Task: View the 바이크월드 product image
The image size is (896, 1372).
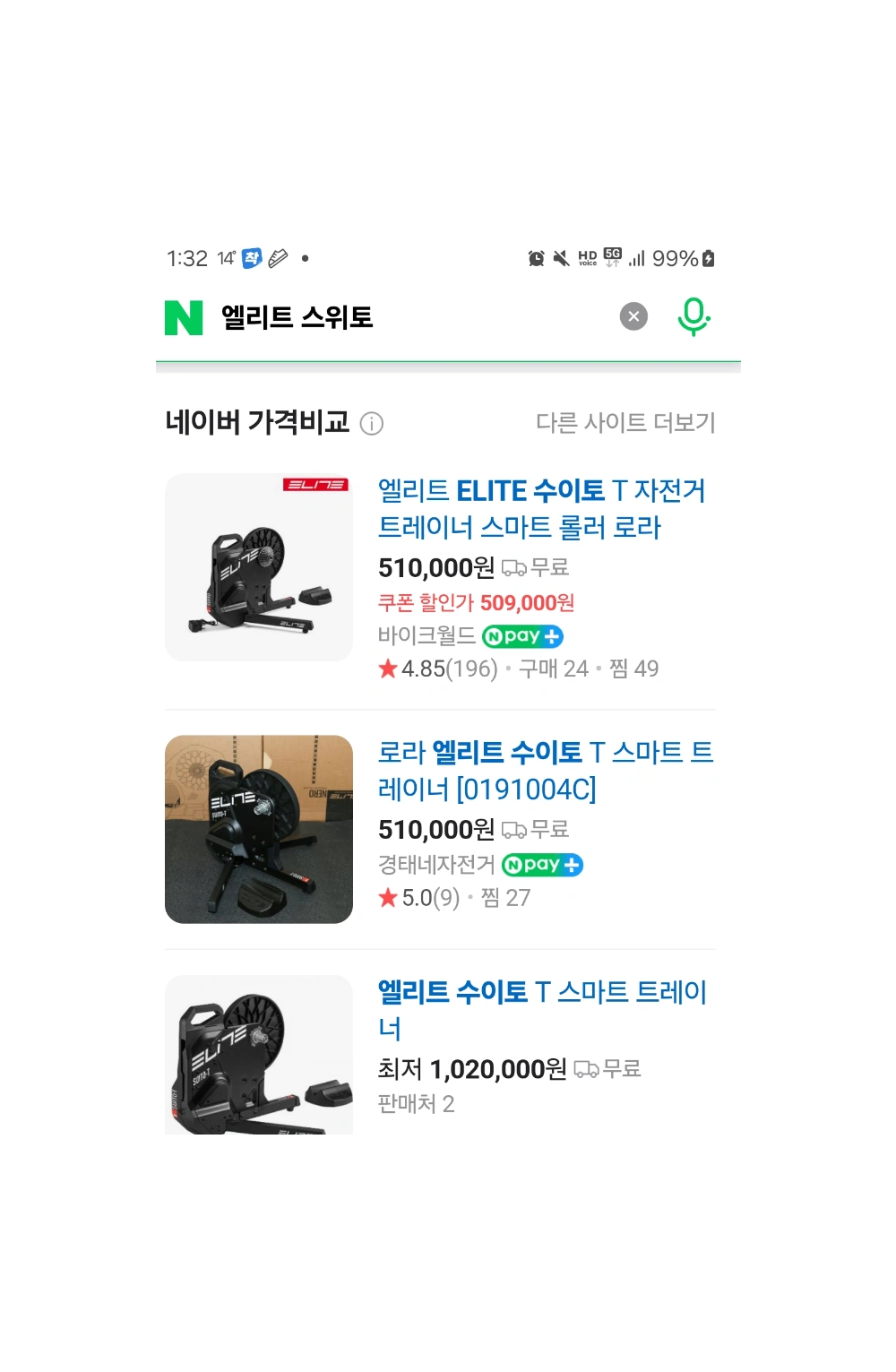Action: pyautogui.click(x=259, y=567)
